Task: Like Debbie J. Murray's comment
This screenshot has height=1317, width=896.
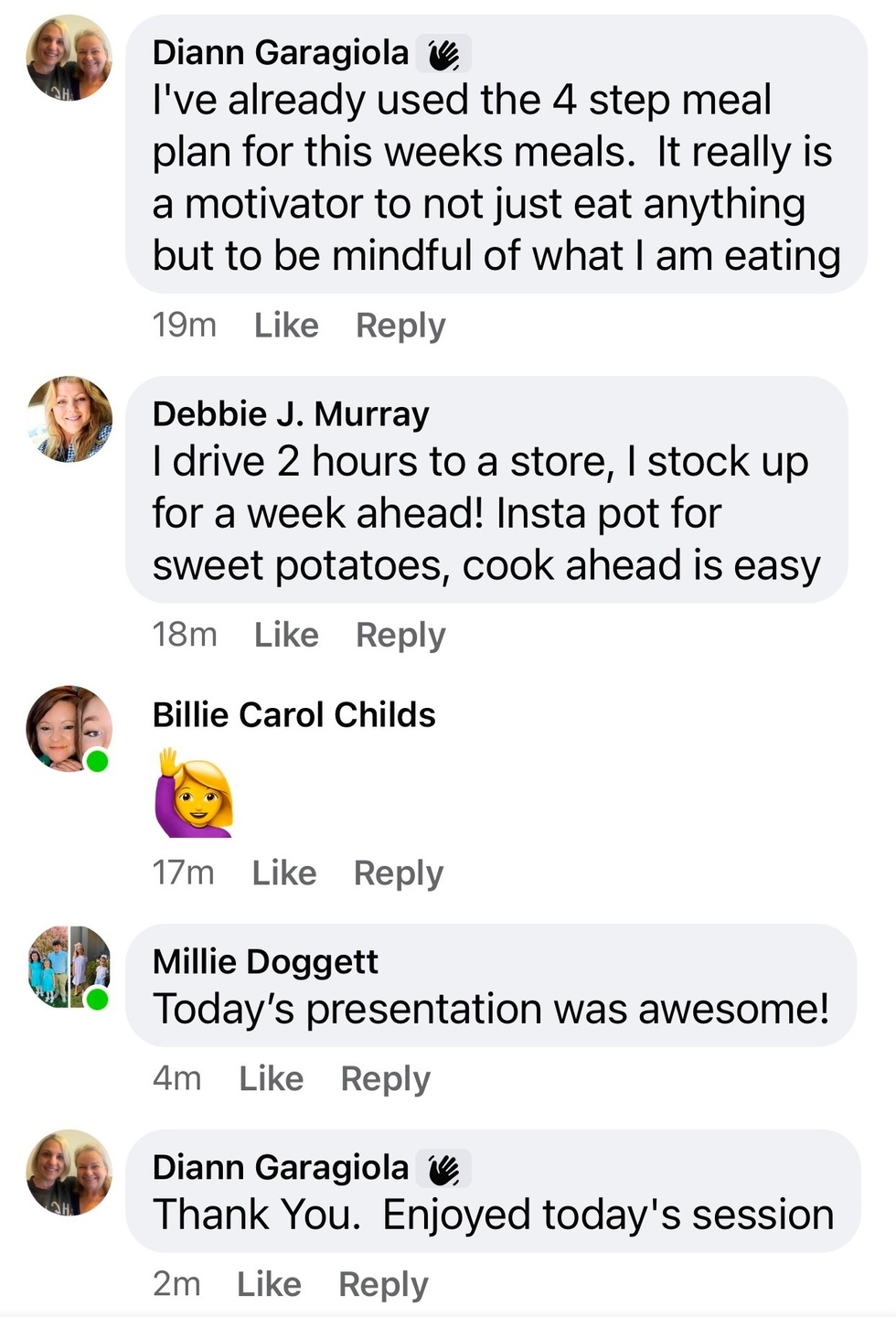Action: click(x=286, y=635)
